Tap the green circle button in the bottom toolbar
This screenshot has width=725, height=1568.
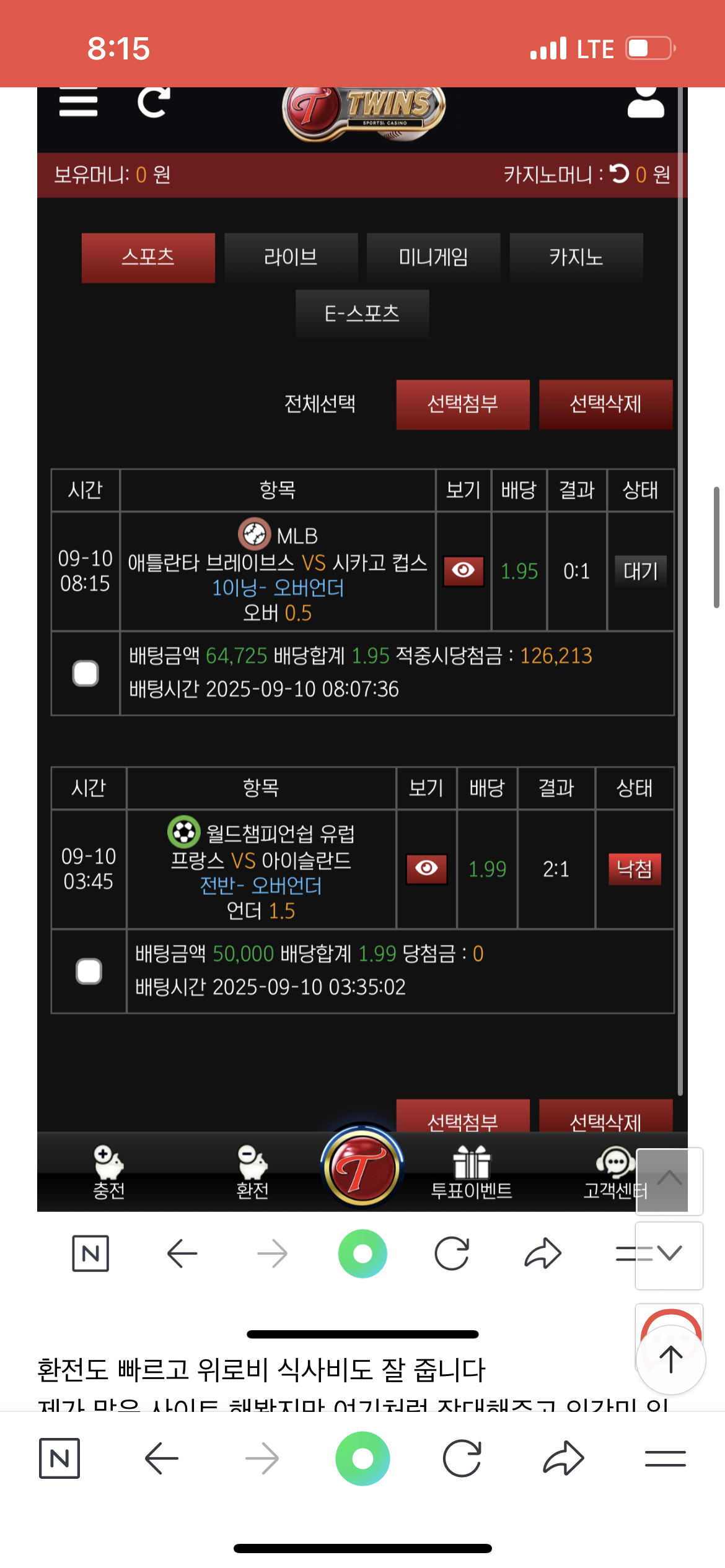362,1458
